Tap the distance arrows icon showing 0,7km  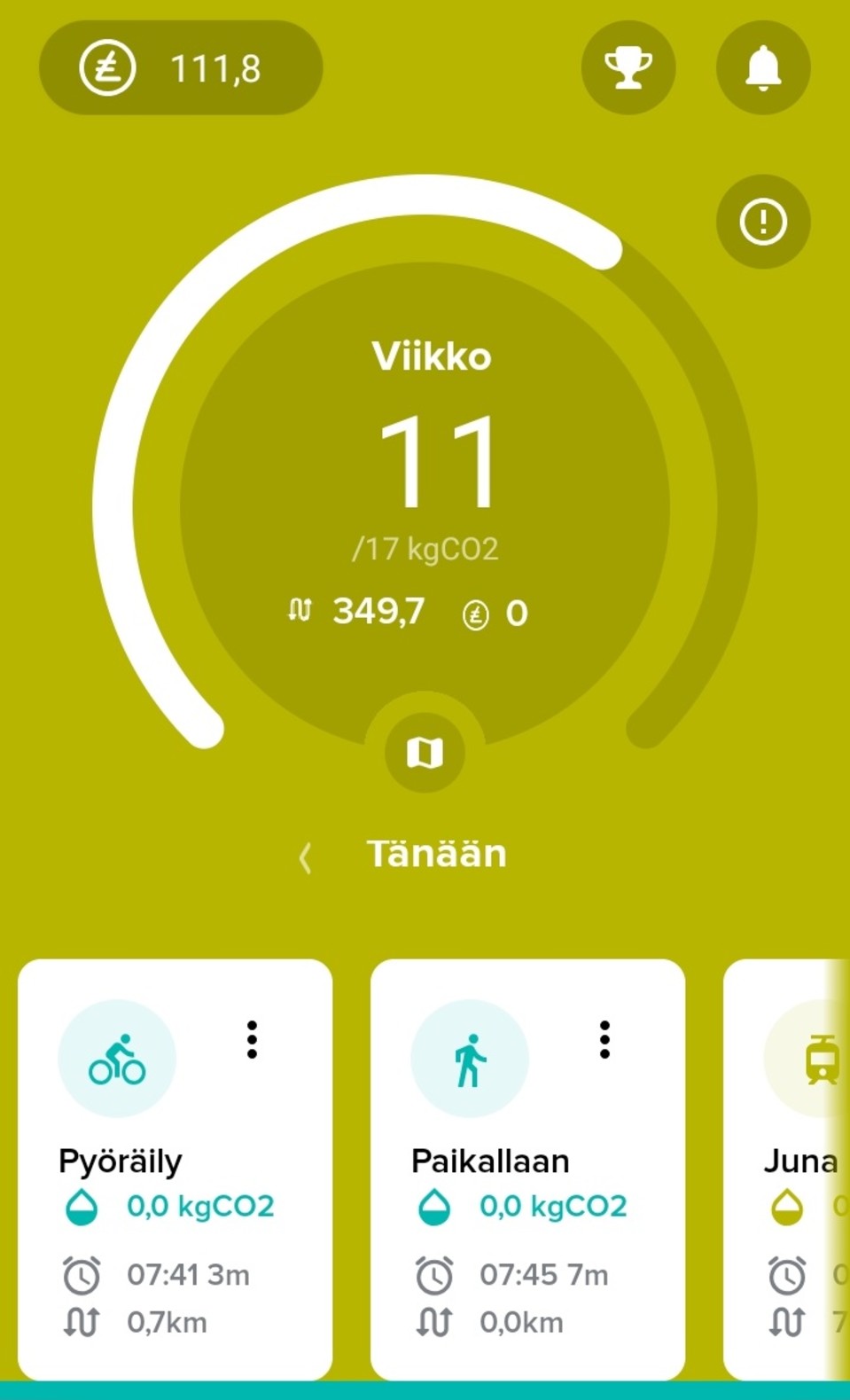(81, 1322)
